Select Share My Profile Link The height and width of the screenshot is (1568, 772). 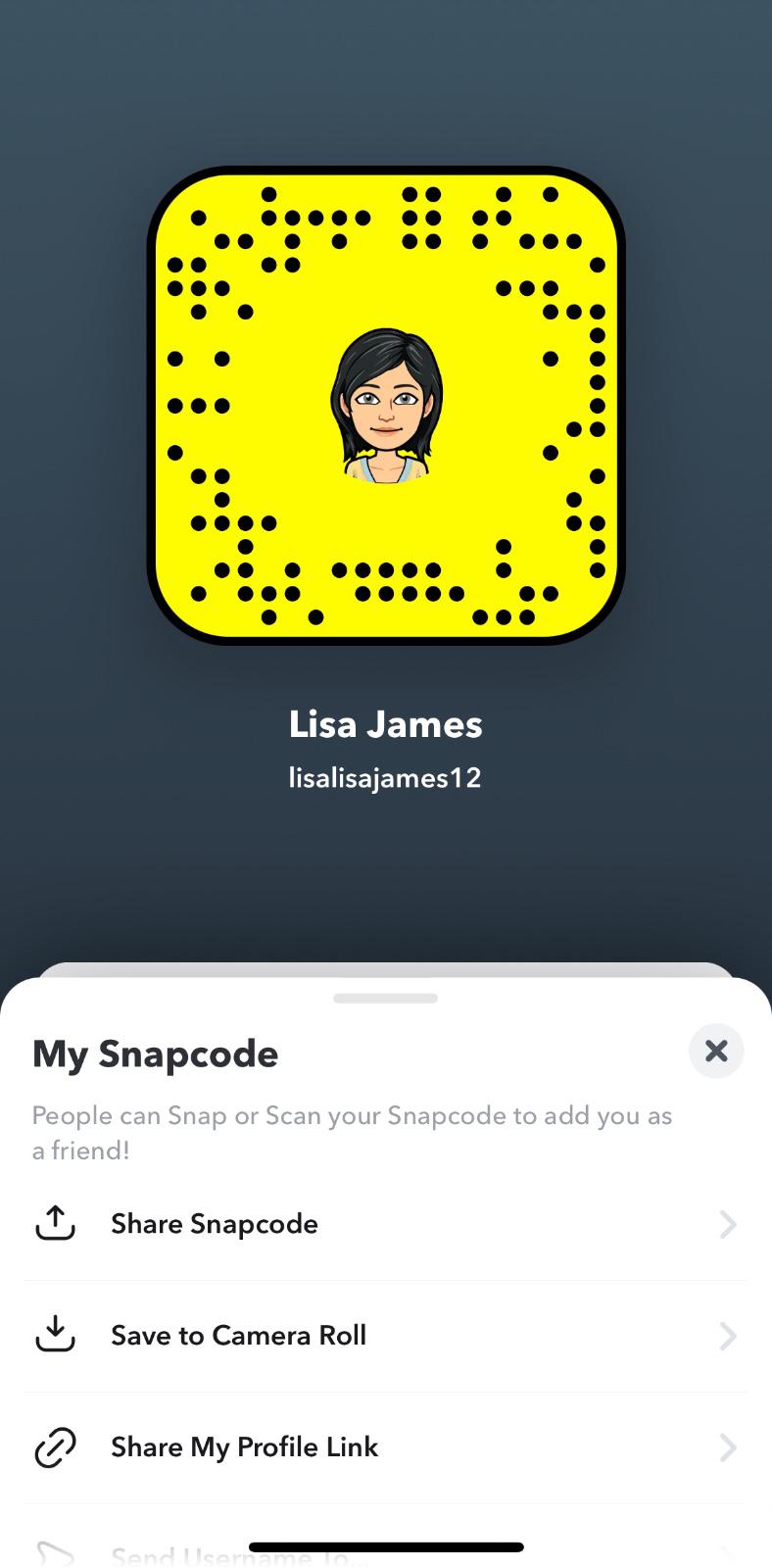pyautogui.click(x=385, y=1447)
